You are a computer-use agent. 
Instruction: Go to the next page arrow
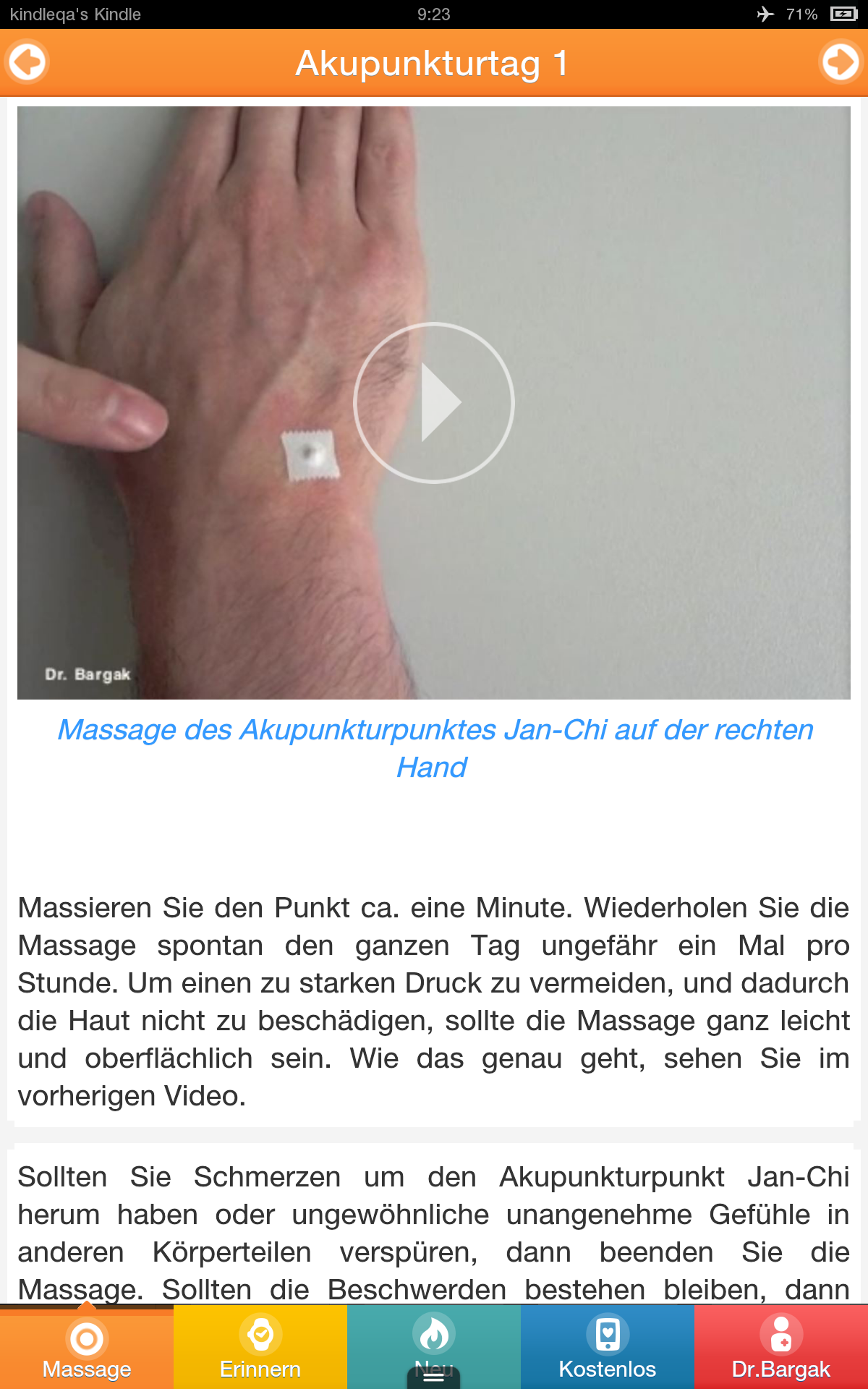pos(841,62)
